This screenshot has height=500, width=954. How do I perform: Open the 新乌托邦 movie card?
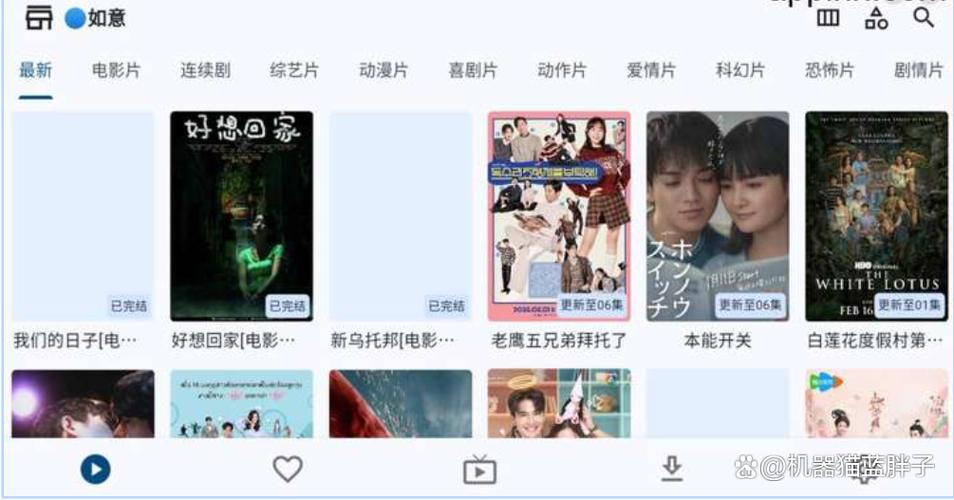[400, 216]
